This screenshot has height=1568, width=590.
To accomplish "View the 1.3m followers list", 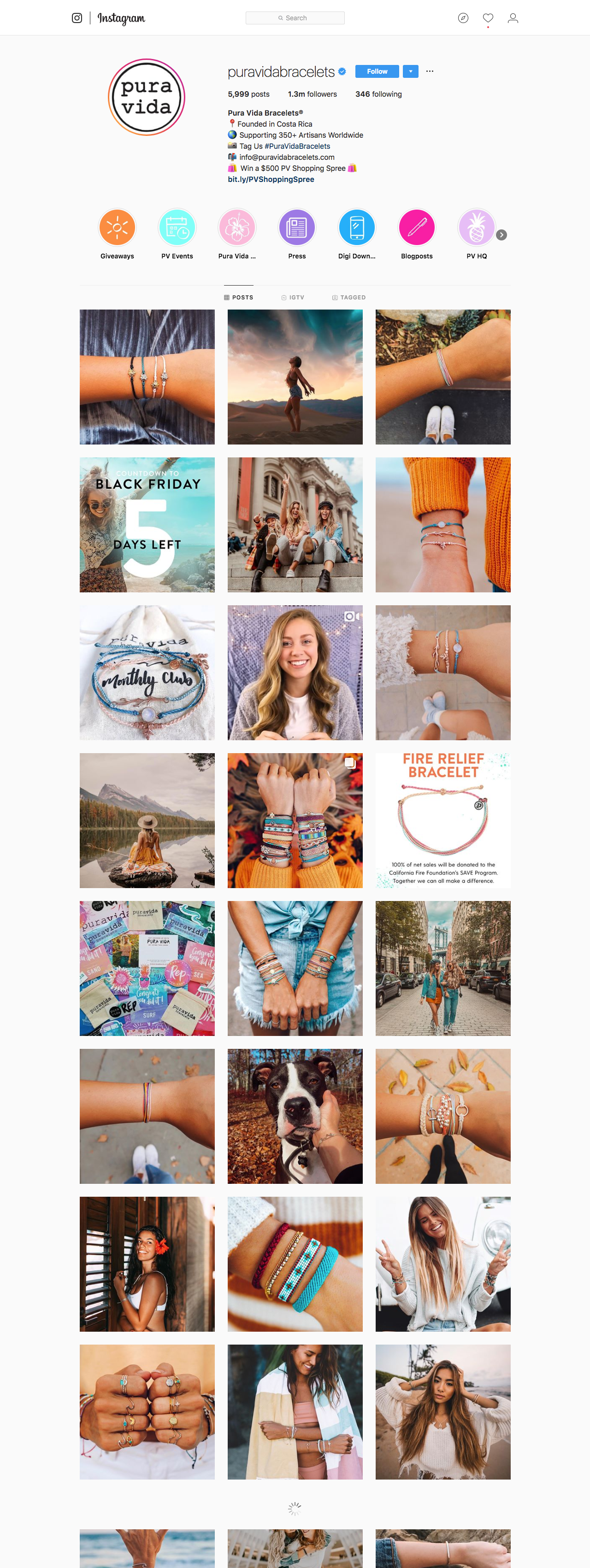I will (313, 94).
